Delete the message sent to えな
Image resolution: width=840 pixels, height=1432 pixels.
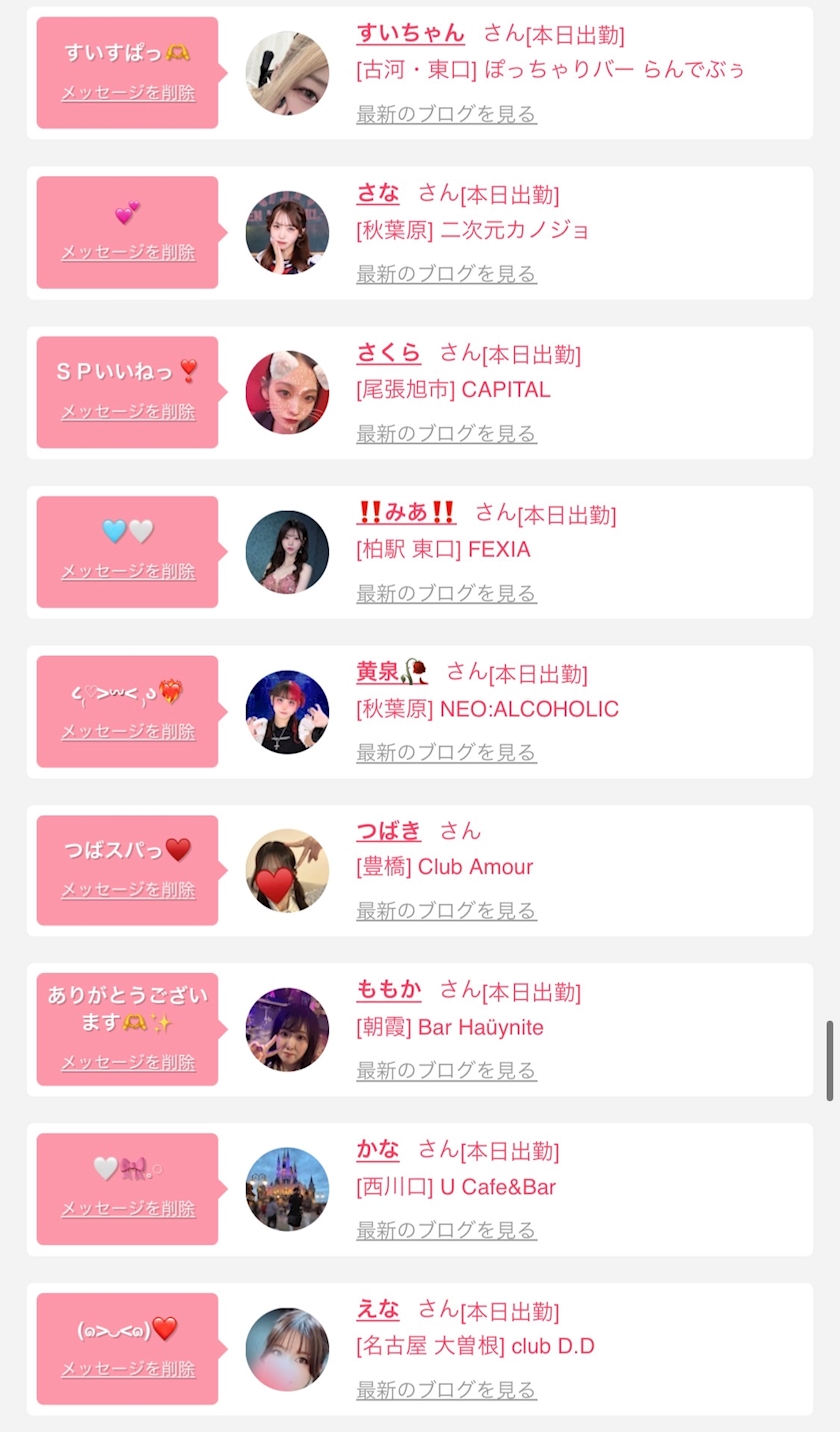point(128,1369)
